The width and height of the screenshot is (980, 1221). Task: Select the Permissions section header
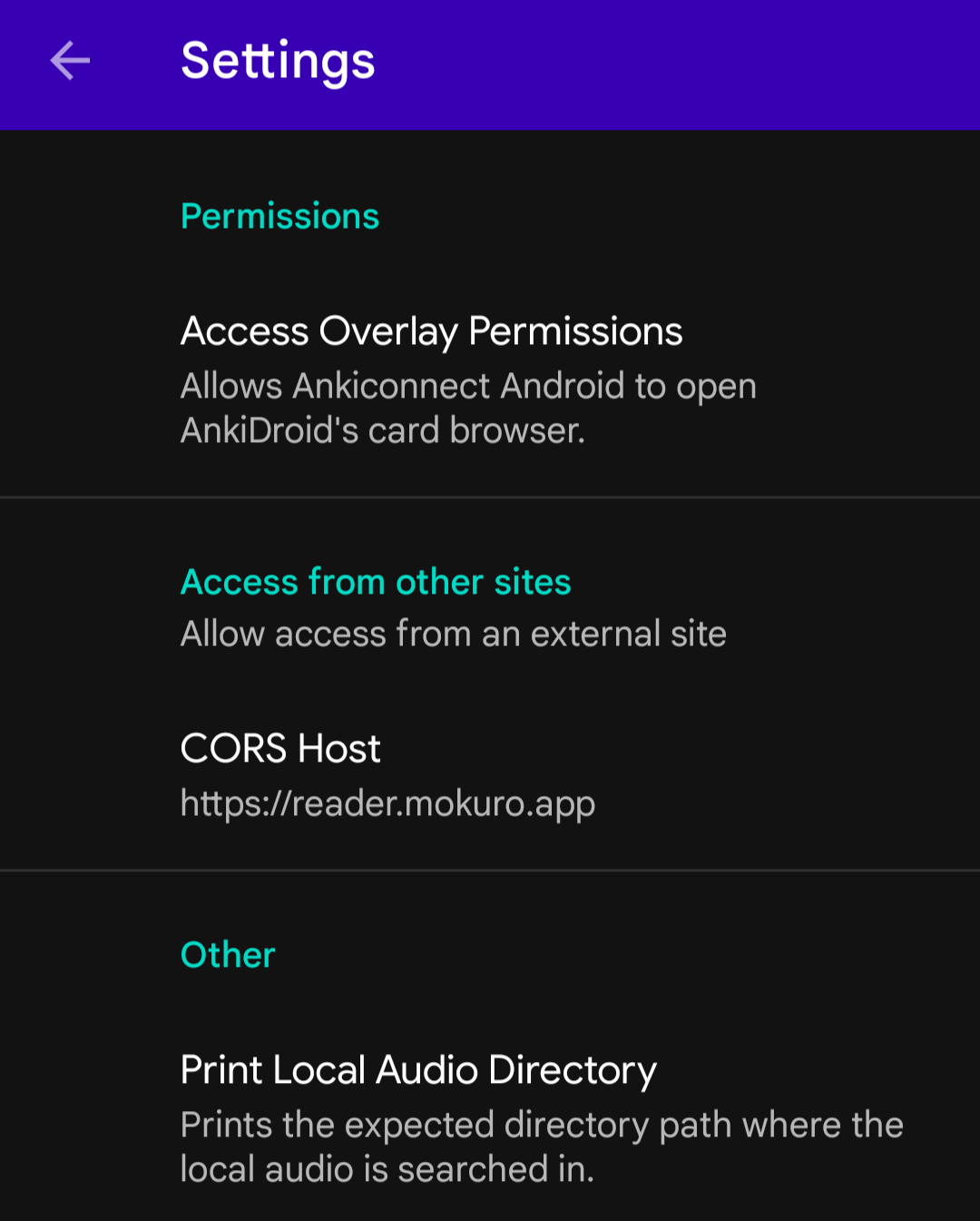click(x=279, y=215)
